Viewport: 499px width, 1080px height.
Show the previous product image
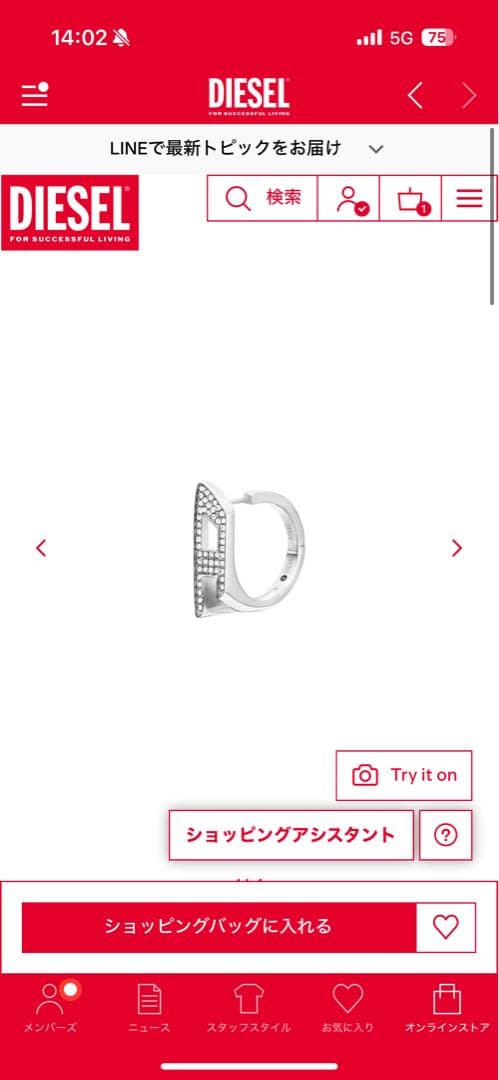[x=41, y=548]
